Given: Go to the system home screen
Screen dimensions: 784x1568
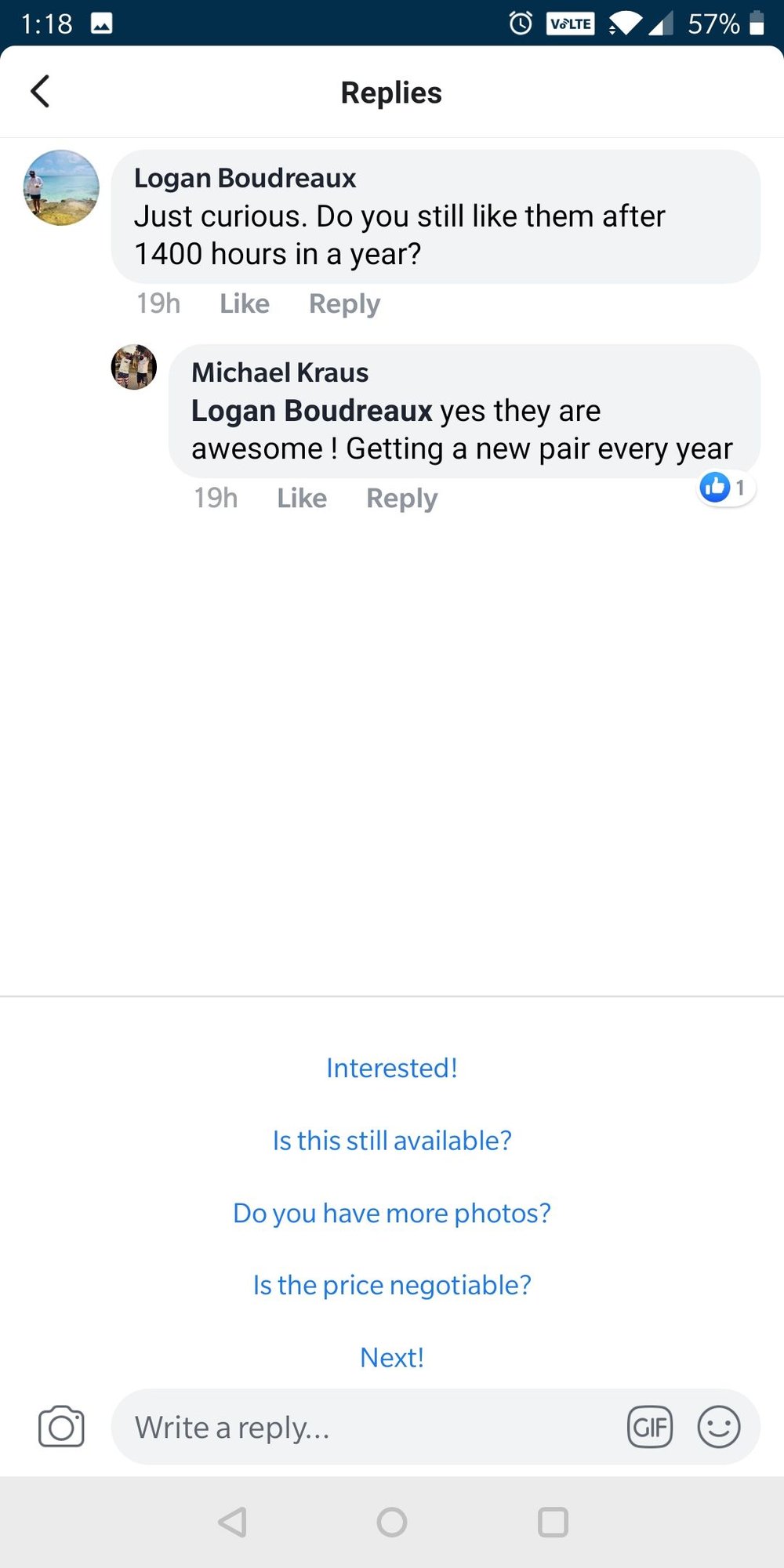Looking at the screenshot, I should click(391, 1523).
